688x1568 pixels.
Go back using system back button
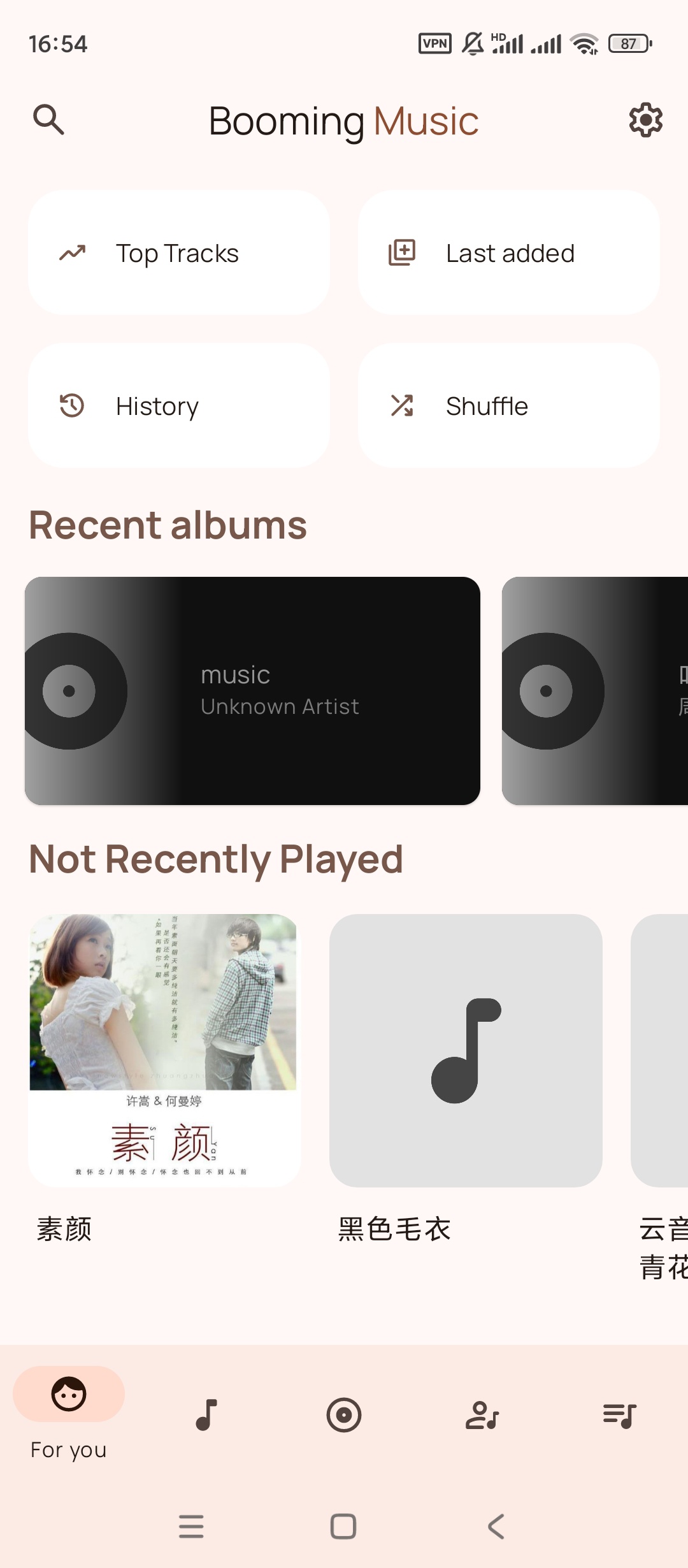point(496,1527)
